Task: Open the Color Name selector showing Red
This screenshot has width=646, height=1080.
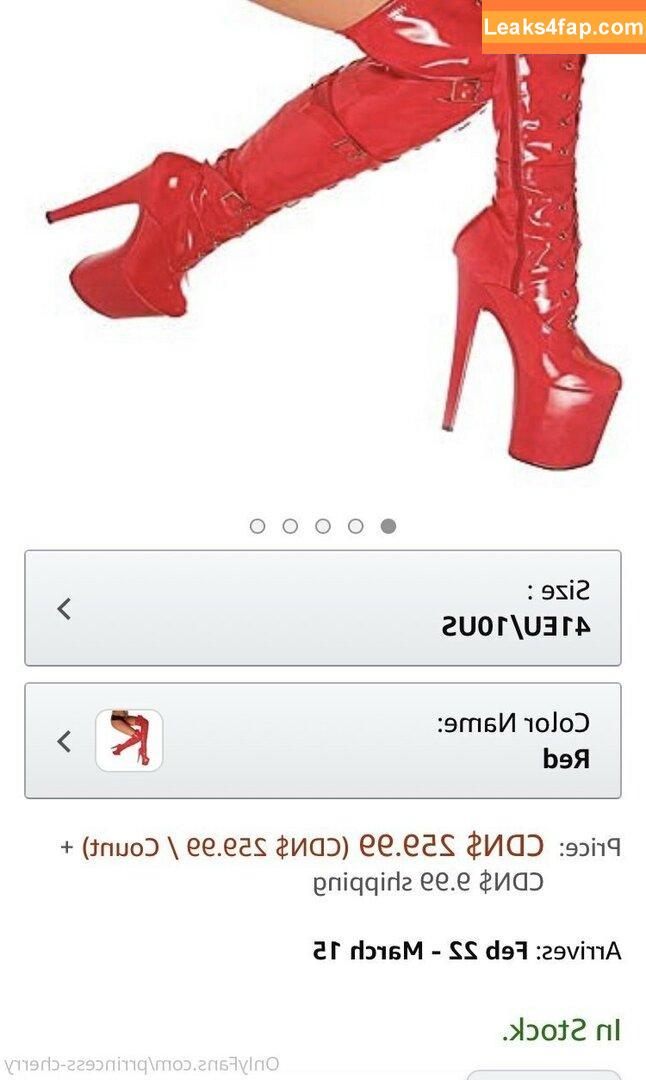Action: tap(323, 741)
